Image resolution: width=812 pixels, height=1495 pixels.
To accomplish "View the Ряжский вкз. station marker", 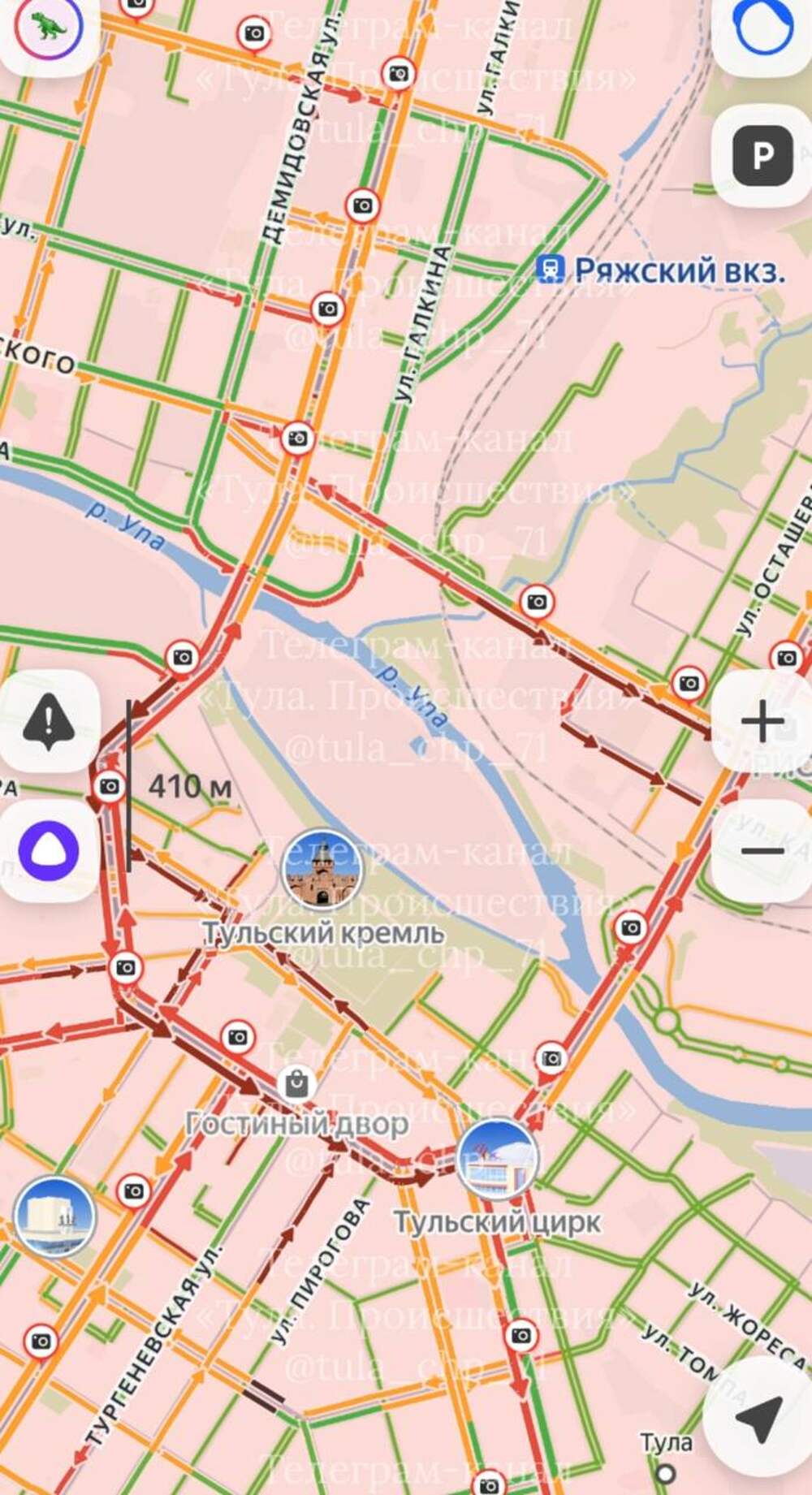I will pyautogui.click(x=551, y=267).
